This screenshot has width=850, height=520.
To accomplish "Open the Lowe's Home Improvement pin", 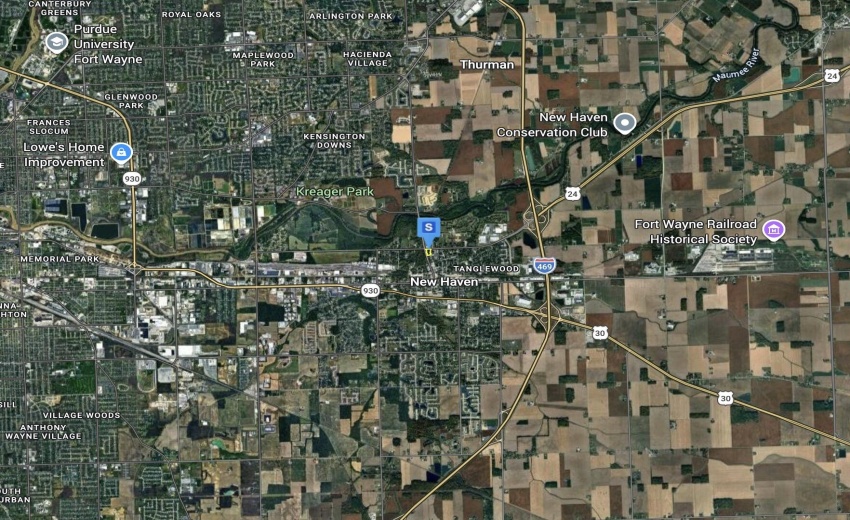I will [121, 153].
